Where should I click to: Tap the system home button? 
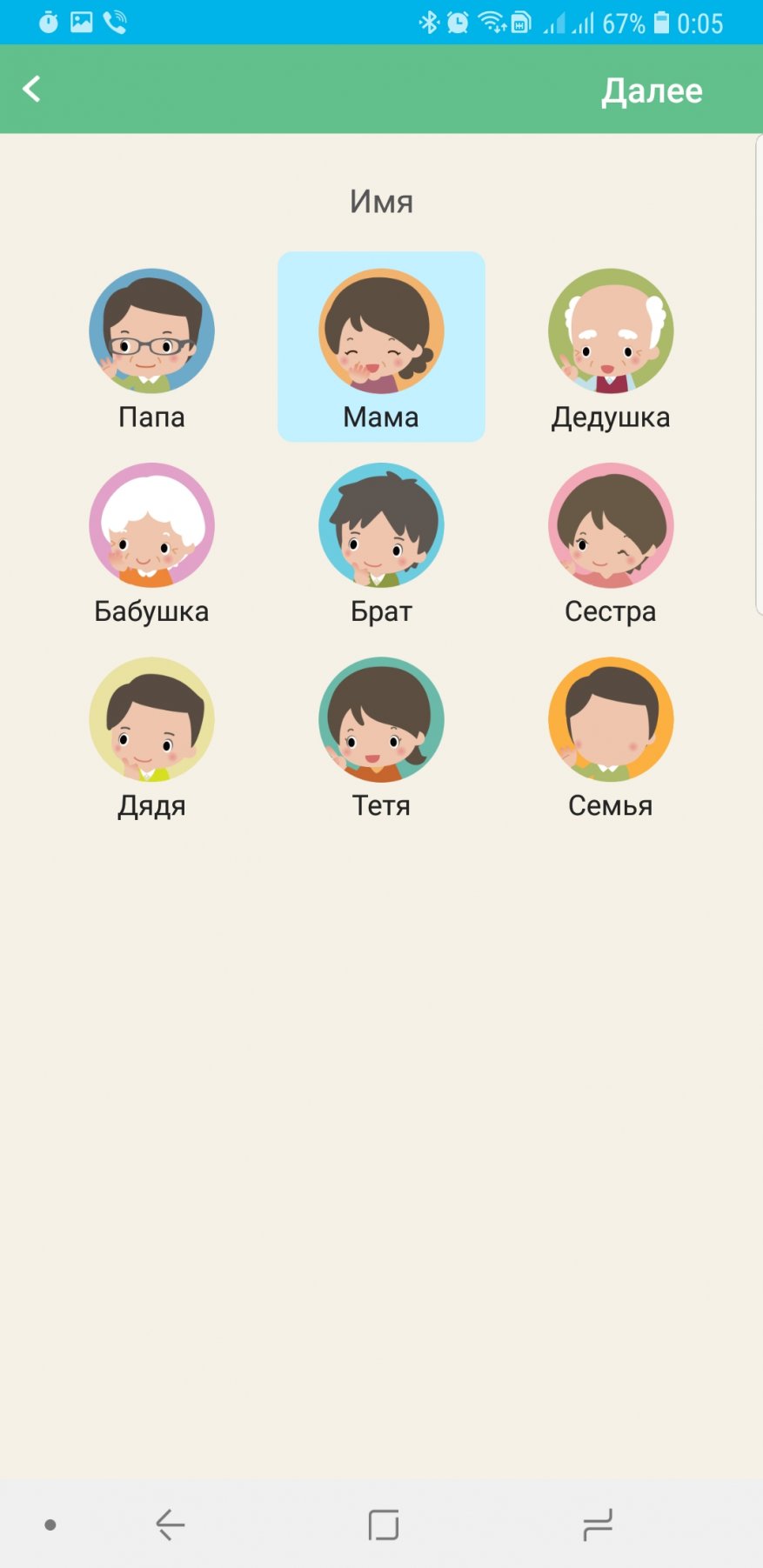[383, 1525]
